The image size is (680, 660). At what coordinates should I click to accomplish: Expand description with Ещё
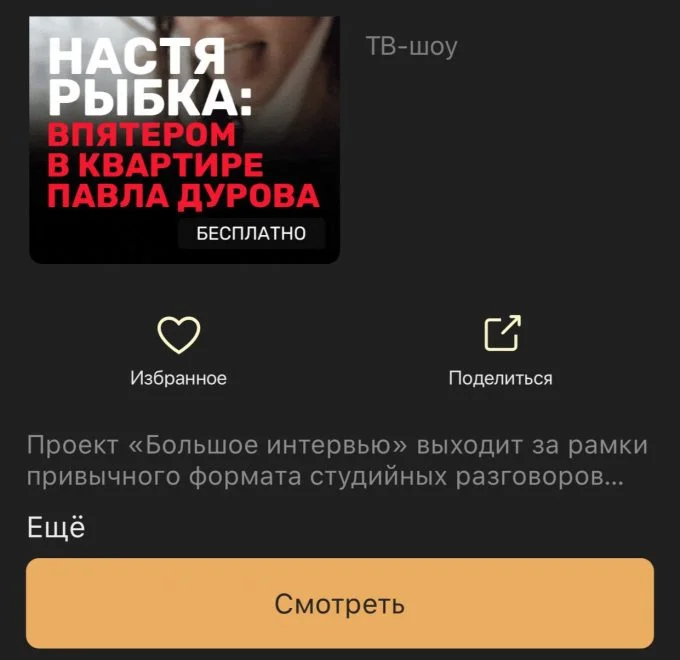coord(56,529)
